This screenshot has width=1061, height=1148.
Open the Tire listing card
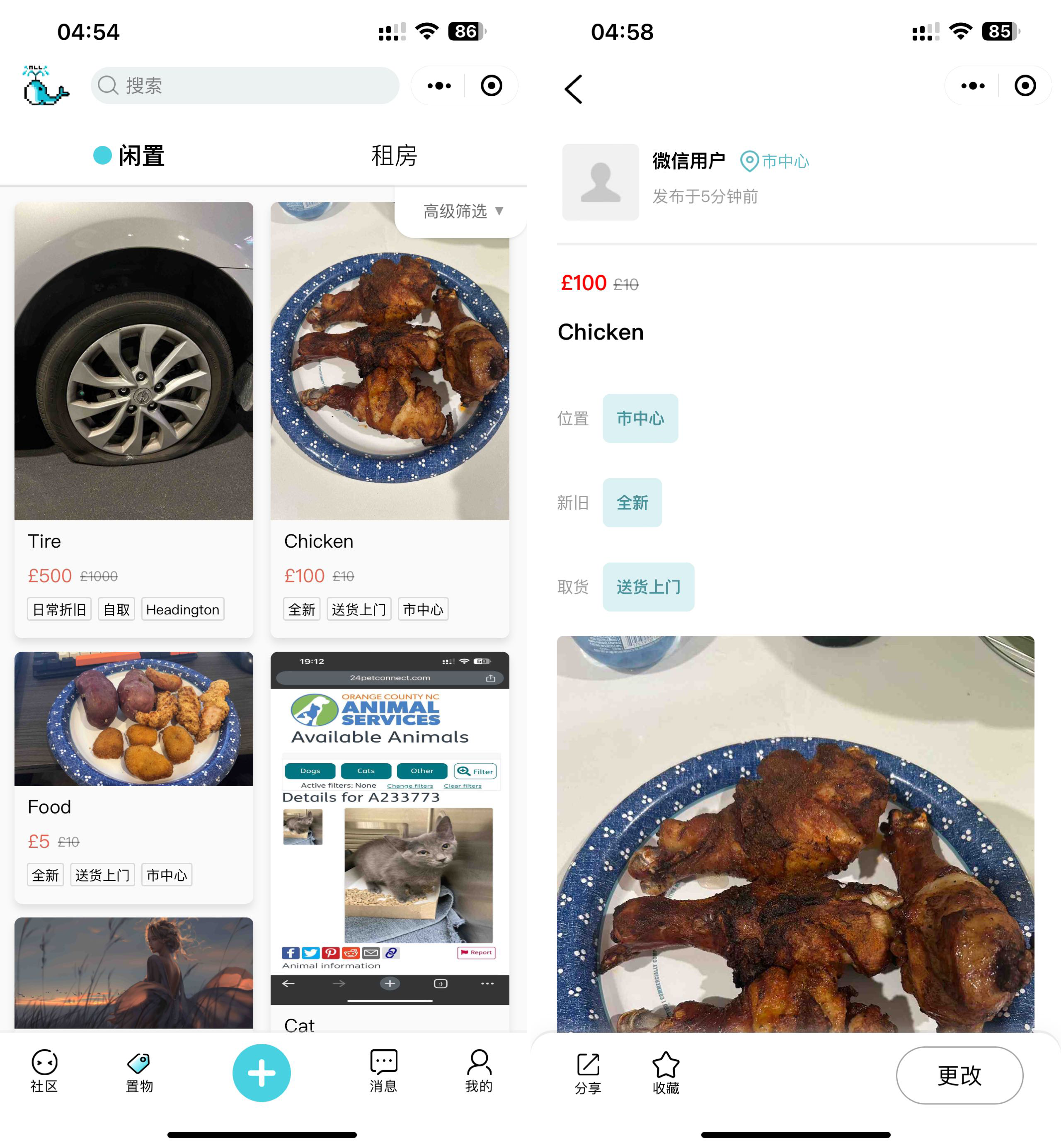tap(134, 419)
